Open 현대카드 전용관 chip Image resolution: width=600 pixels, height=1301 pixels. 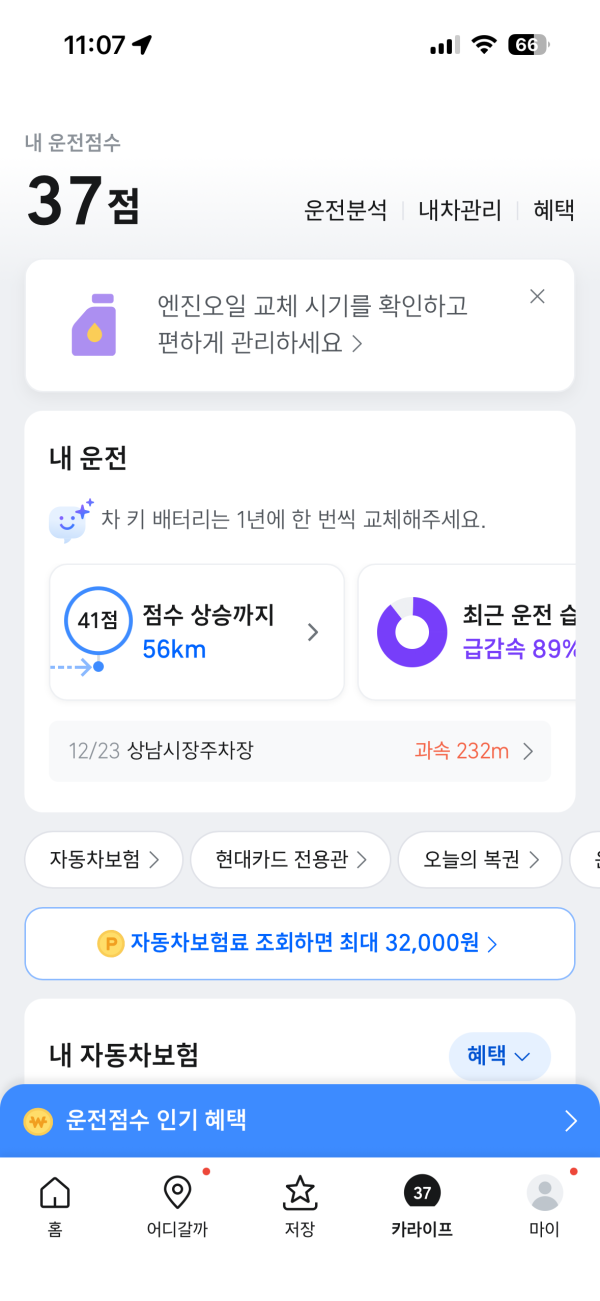pyautogui.click(x=290, y=860)
